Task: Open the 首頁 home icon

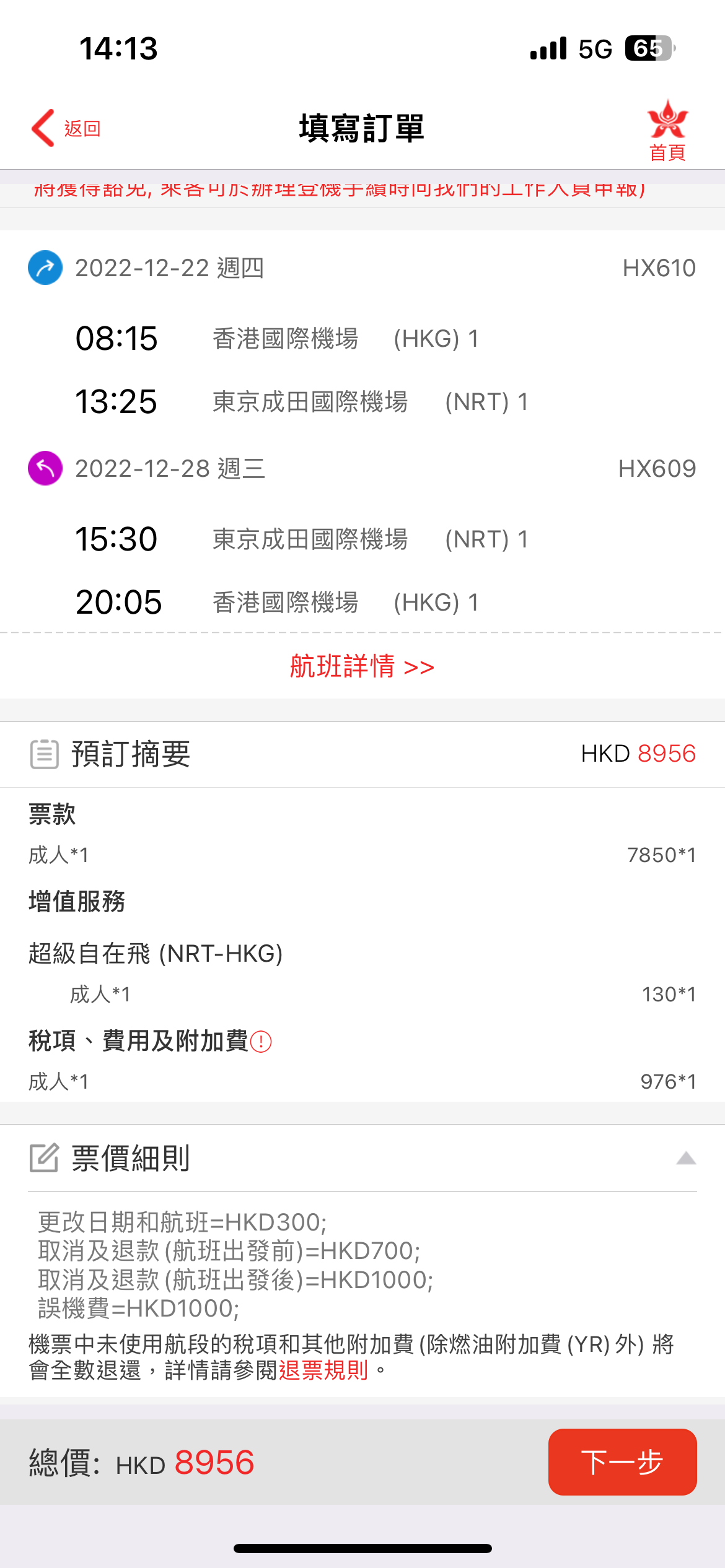Action: click(x=667, y=131)
